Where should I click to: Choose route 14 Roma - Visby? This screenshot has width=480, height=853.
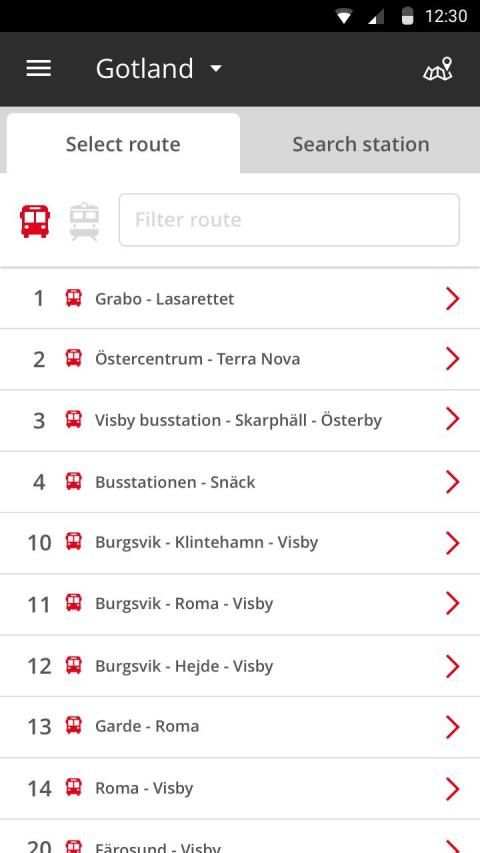coord(240,788)
